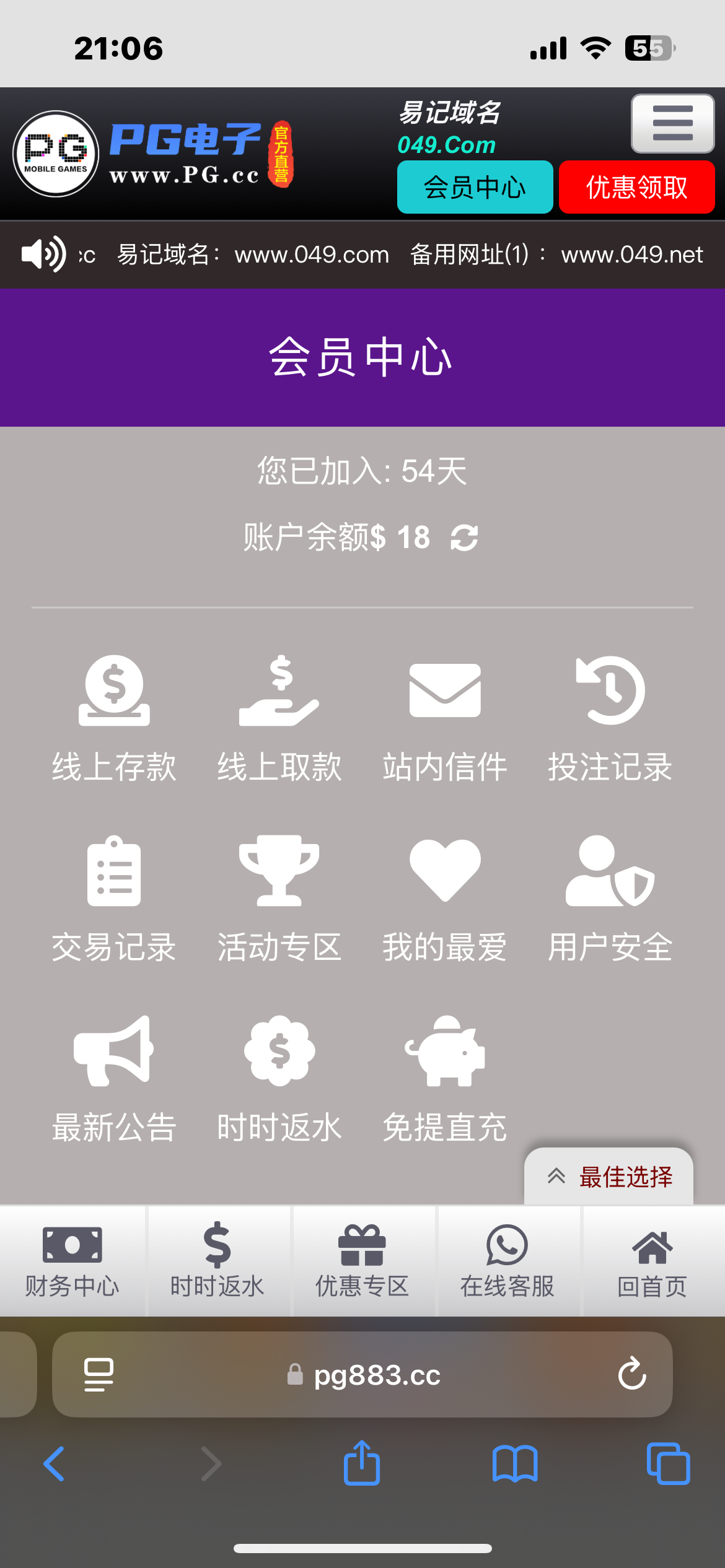View 投注记录 betting history
The image size is (725, 1568).
[x=610, y=718]
